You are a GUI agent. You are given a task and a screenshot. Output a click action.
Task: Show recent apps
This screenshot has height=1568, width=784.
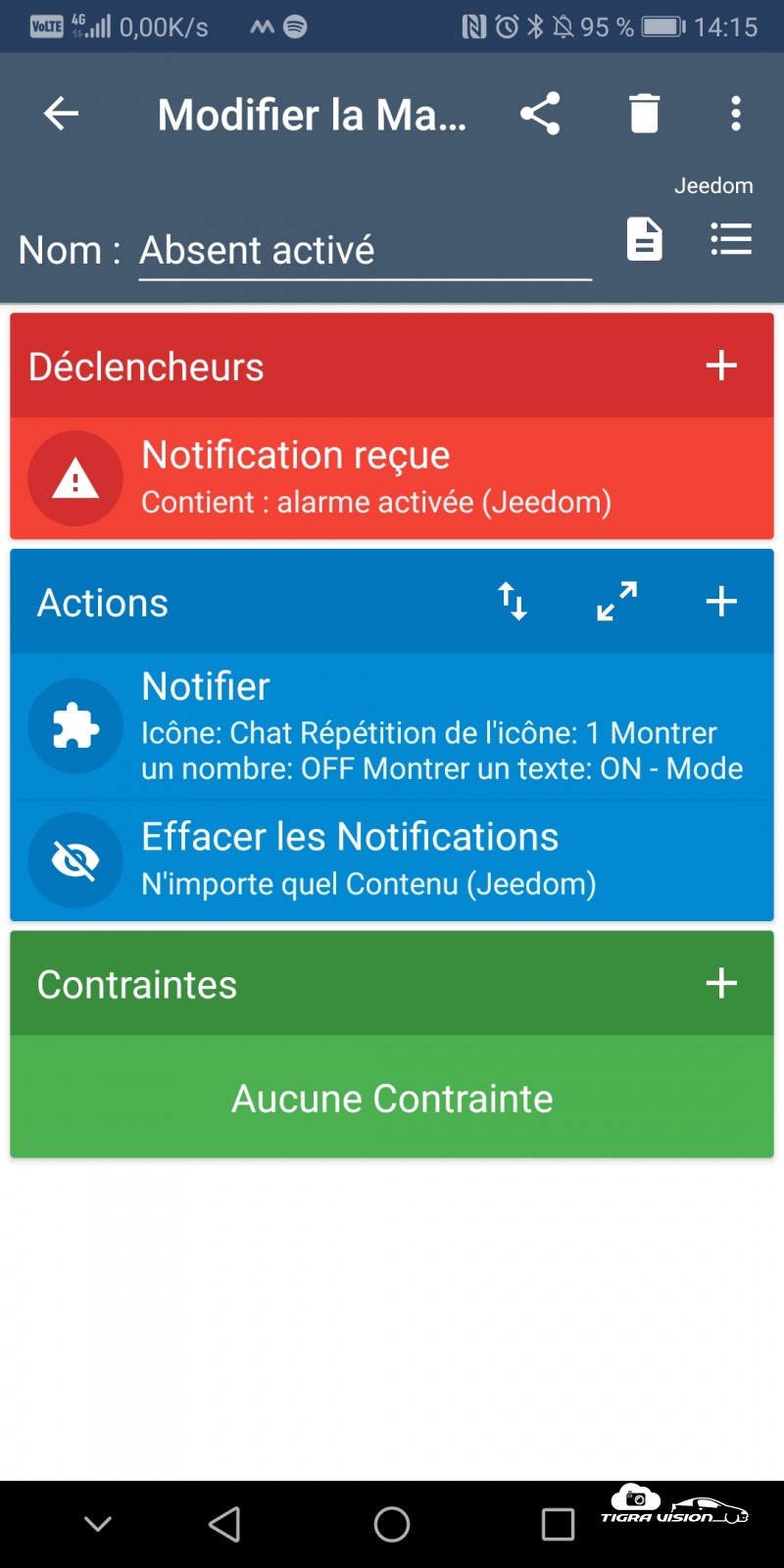coord(558,1524)
